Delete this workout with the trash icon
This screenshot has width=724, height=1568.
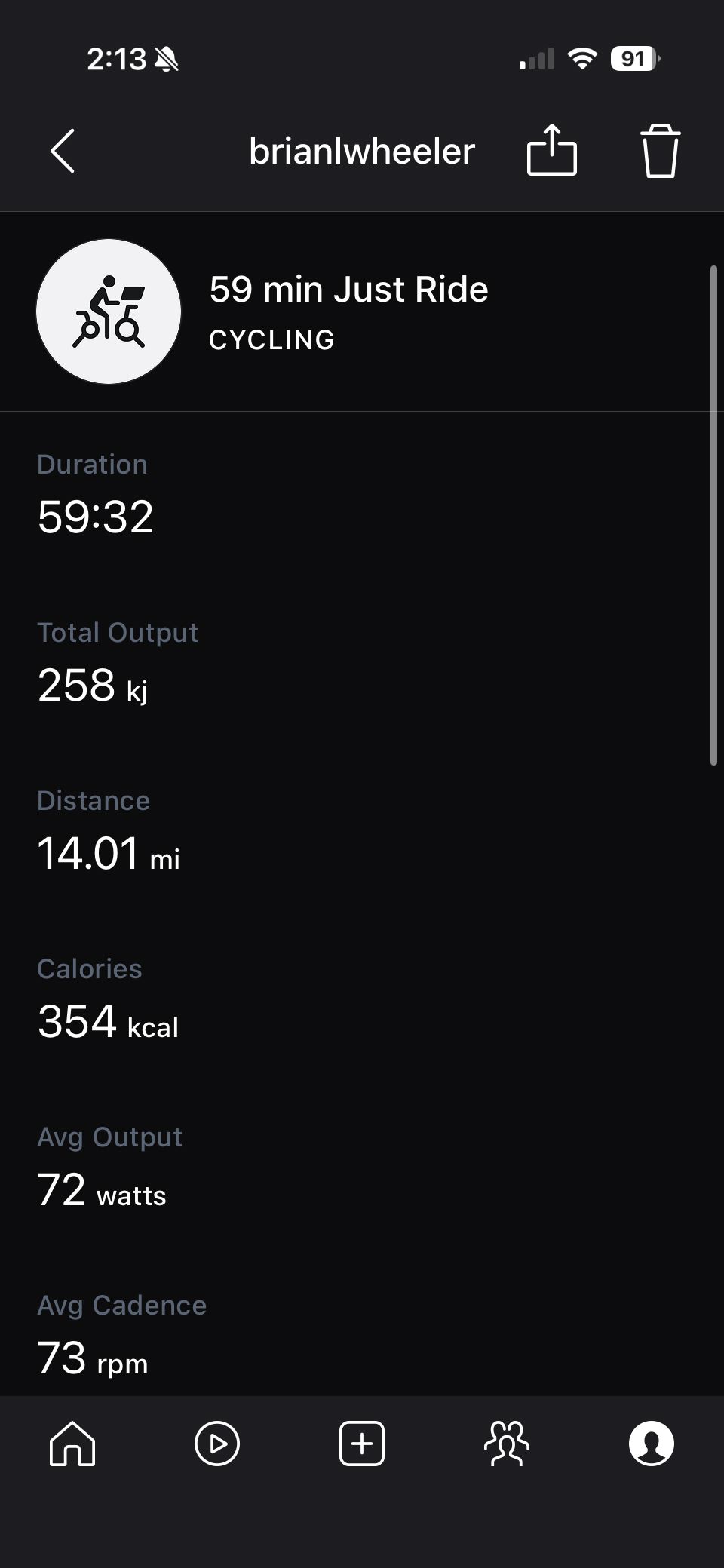(x=661, y=151)
